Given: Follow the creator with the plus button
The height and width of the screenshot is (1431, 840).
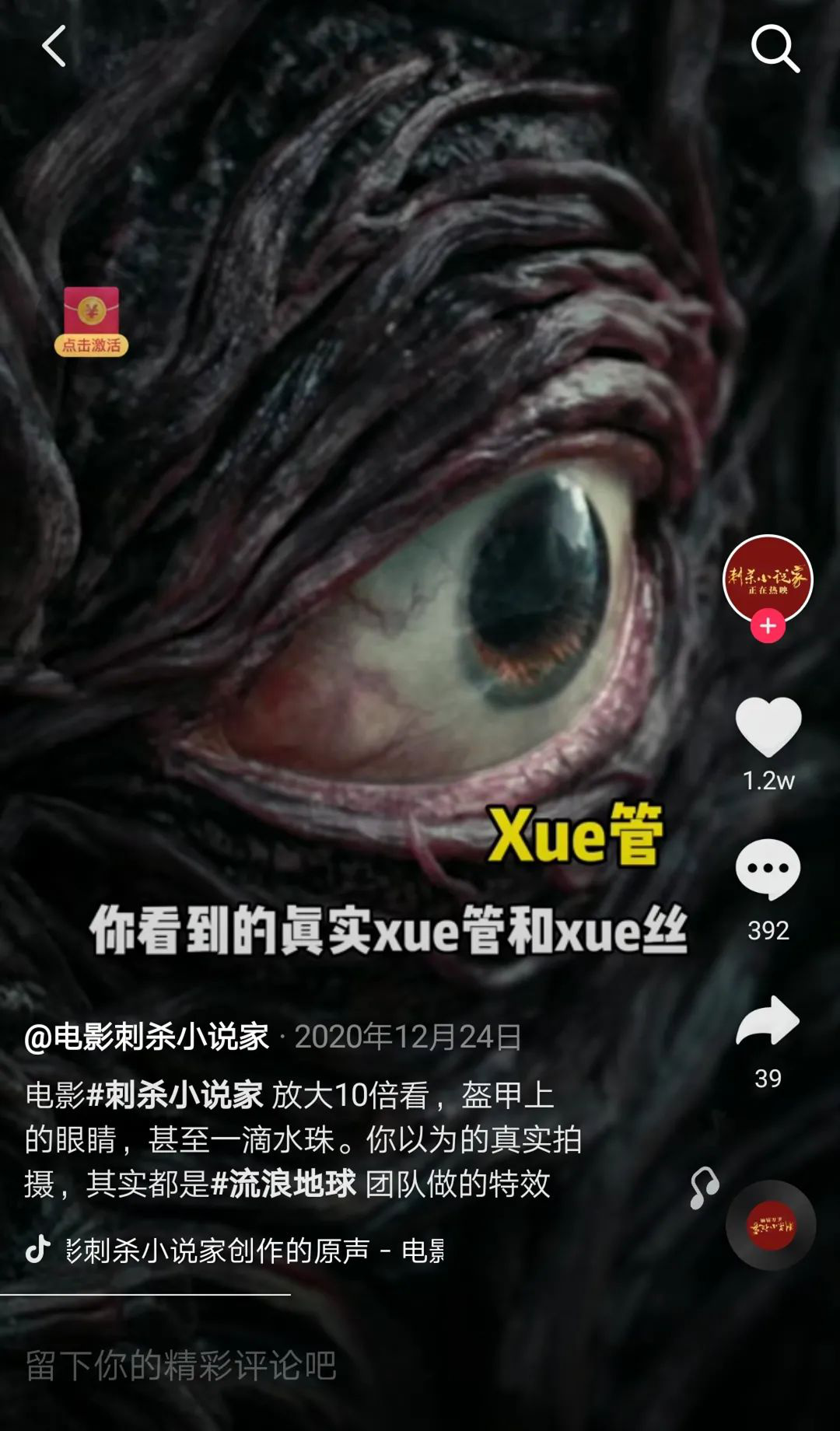Looking at the screenshot, I should [x=768, y=626].
